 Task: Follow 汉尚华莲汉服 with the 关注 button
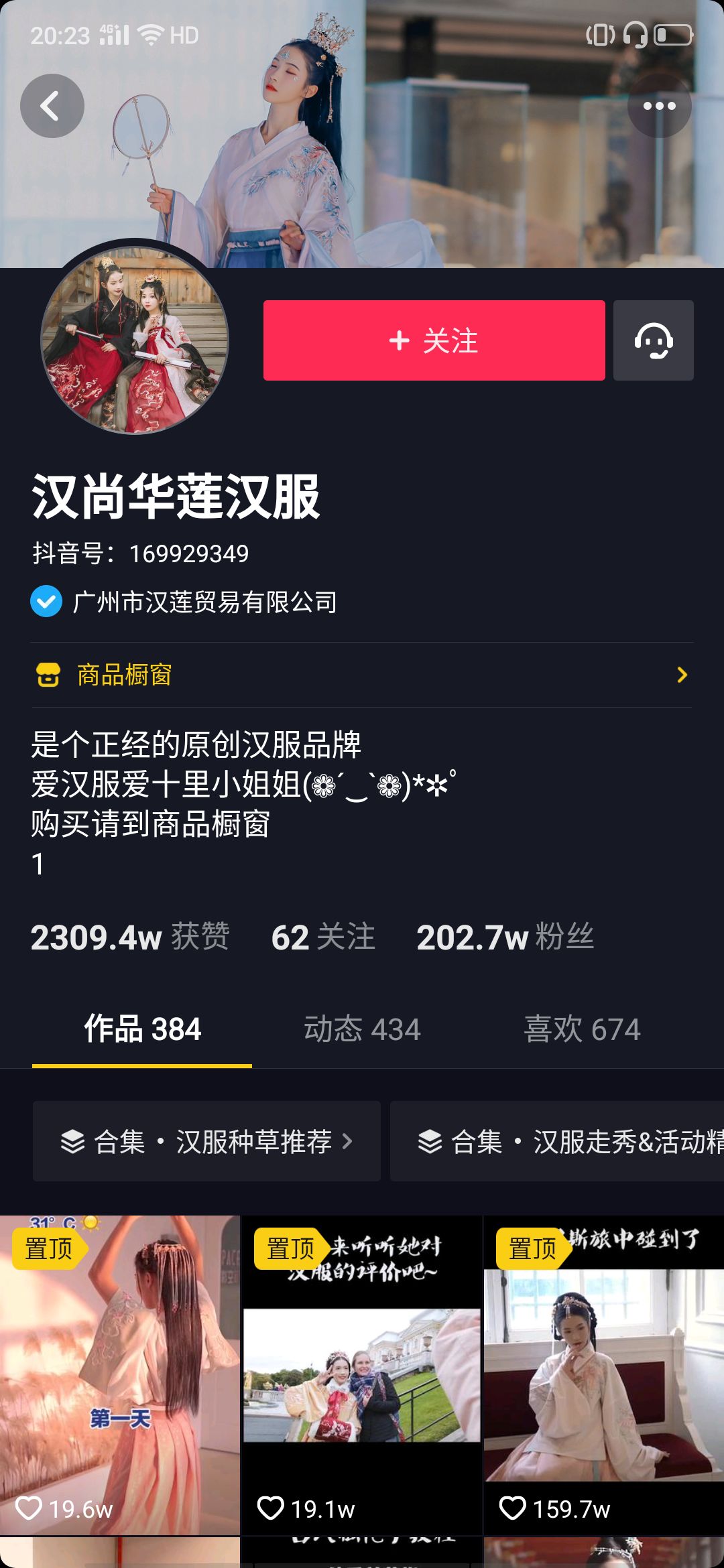pyautogui.click(x=434, y=340)
